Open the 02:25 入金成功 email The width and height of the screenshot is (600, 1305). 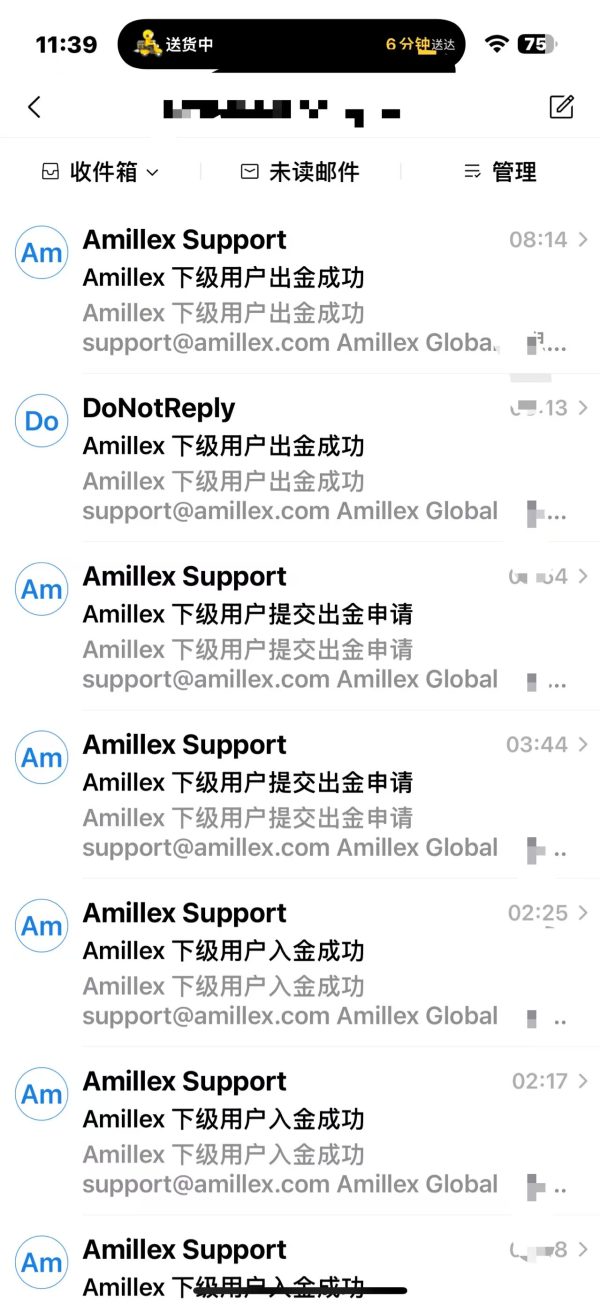click(300, 964)
